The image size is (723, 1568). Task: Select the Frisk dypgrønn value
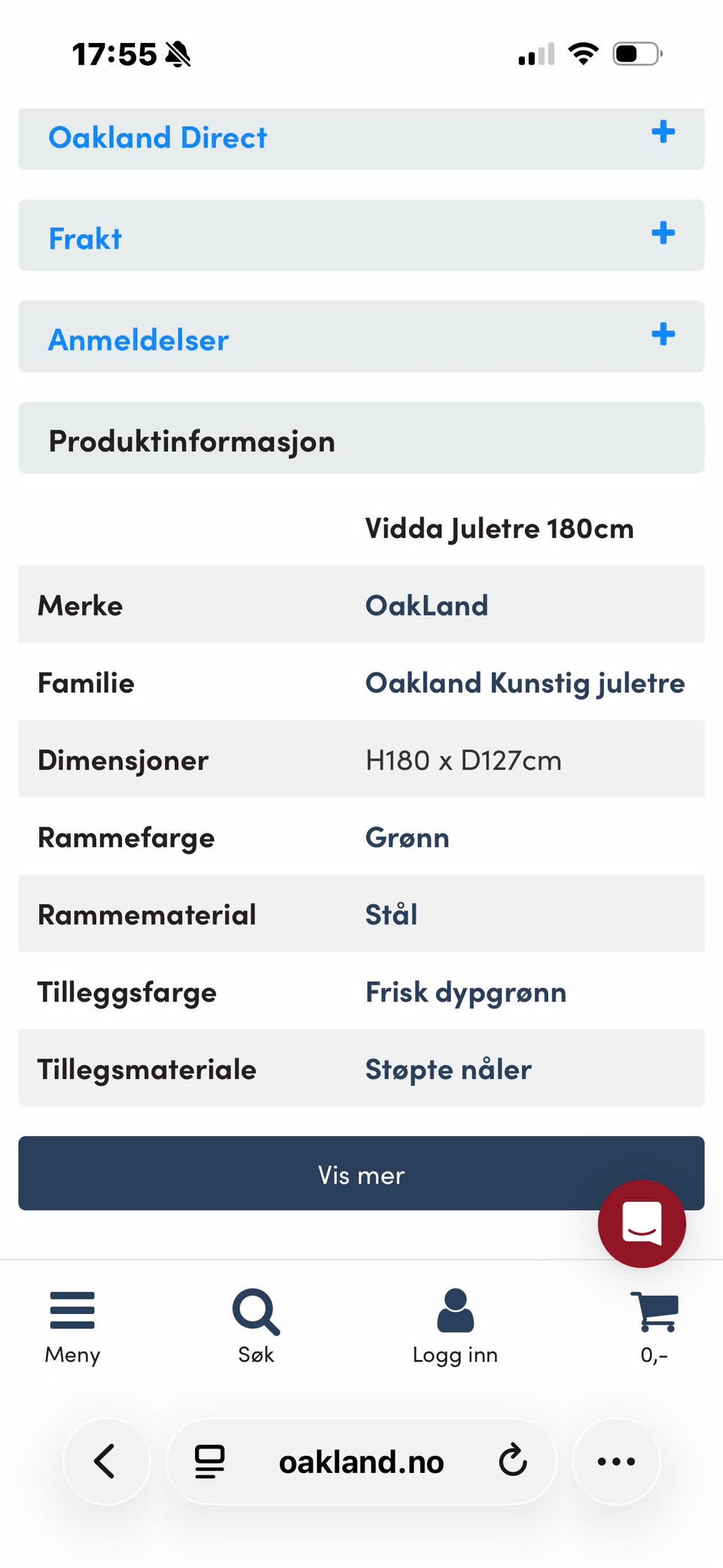(x=465, y=992)
